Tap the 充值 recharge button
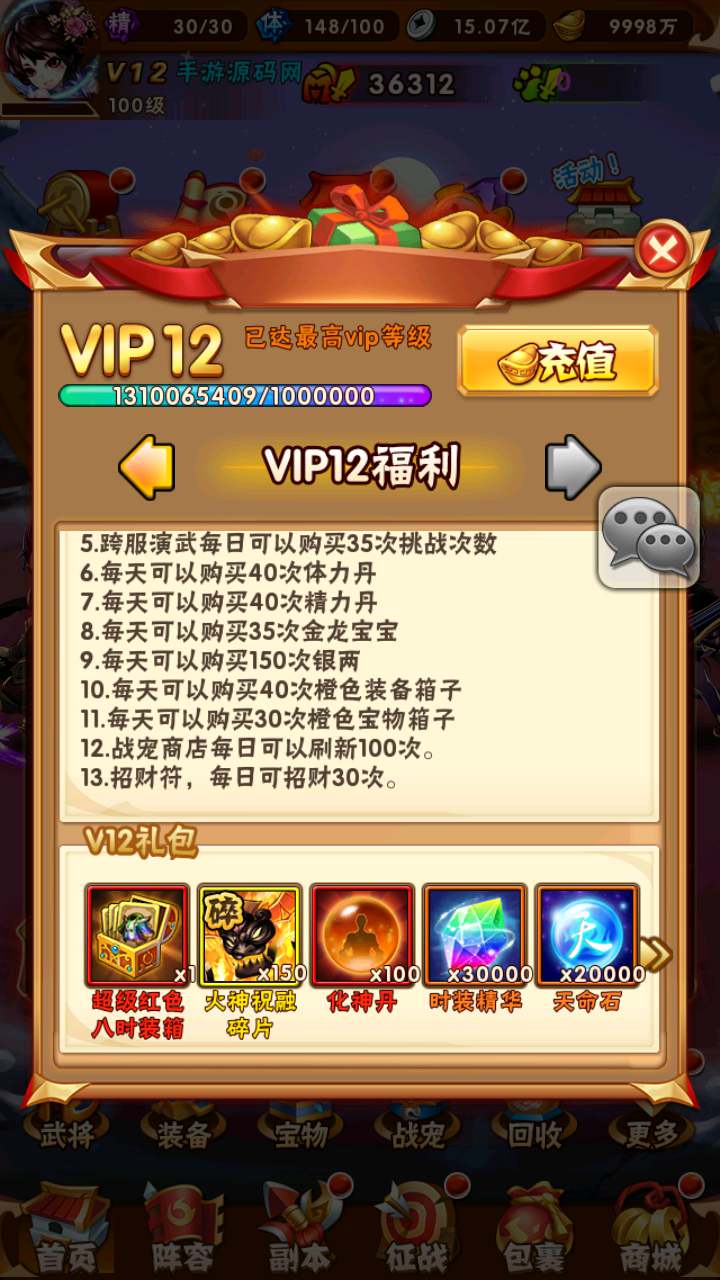The image size is (720, 1280). point(557,360)
